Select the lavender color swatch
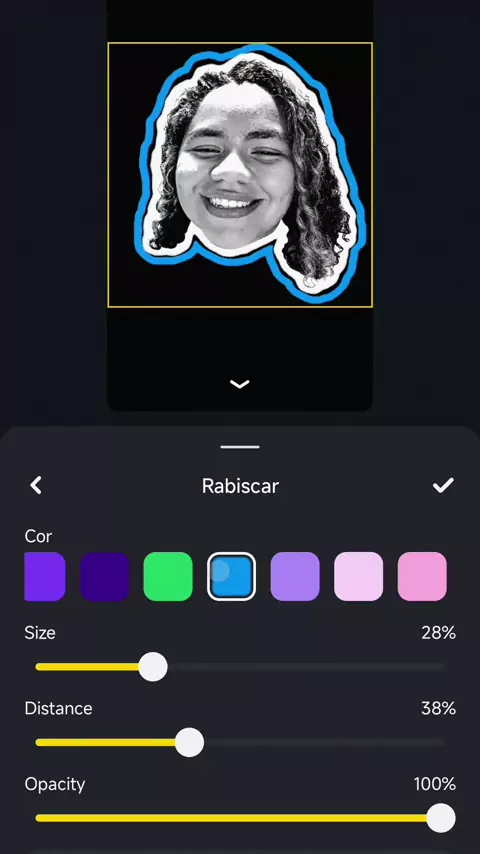 click(295, 577)
